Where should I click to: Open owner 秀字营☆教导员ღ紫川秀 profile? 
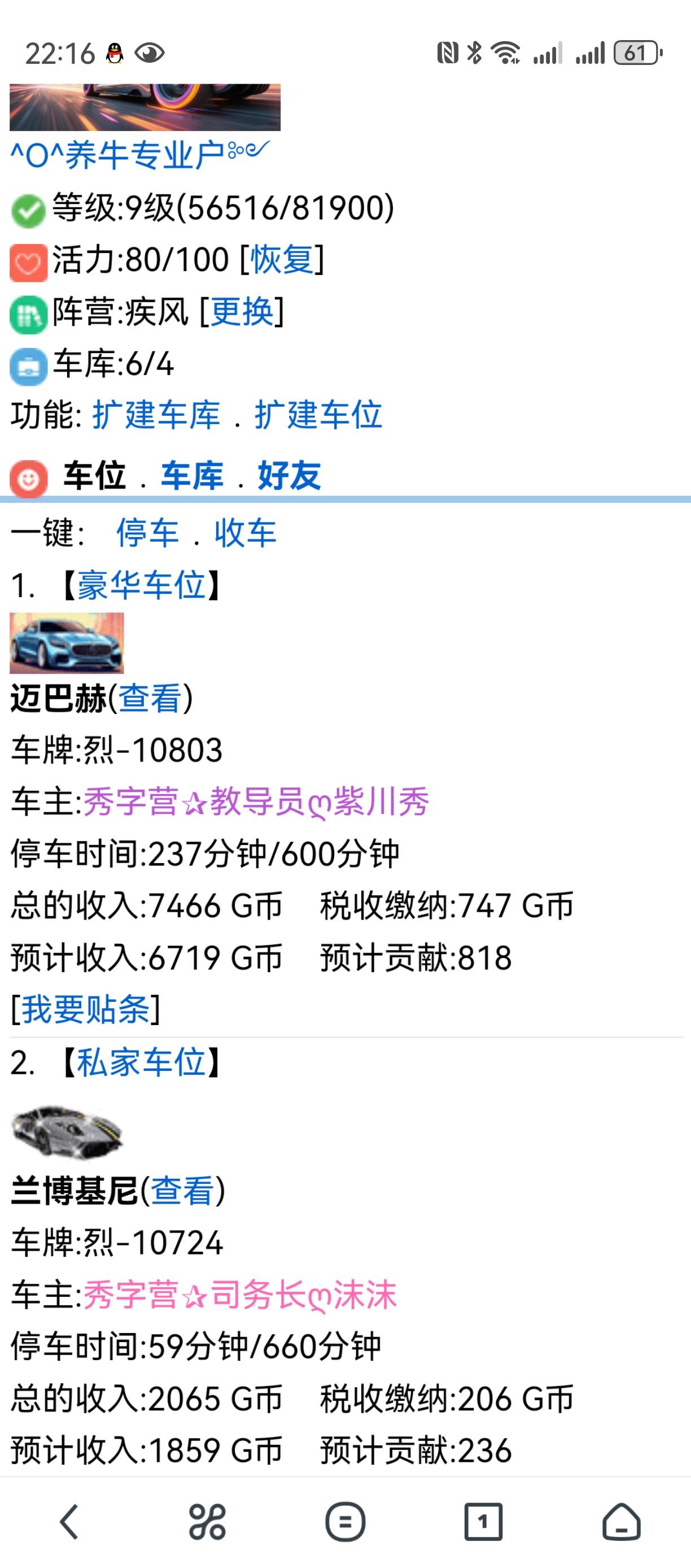pos(256,802)
